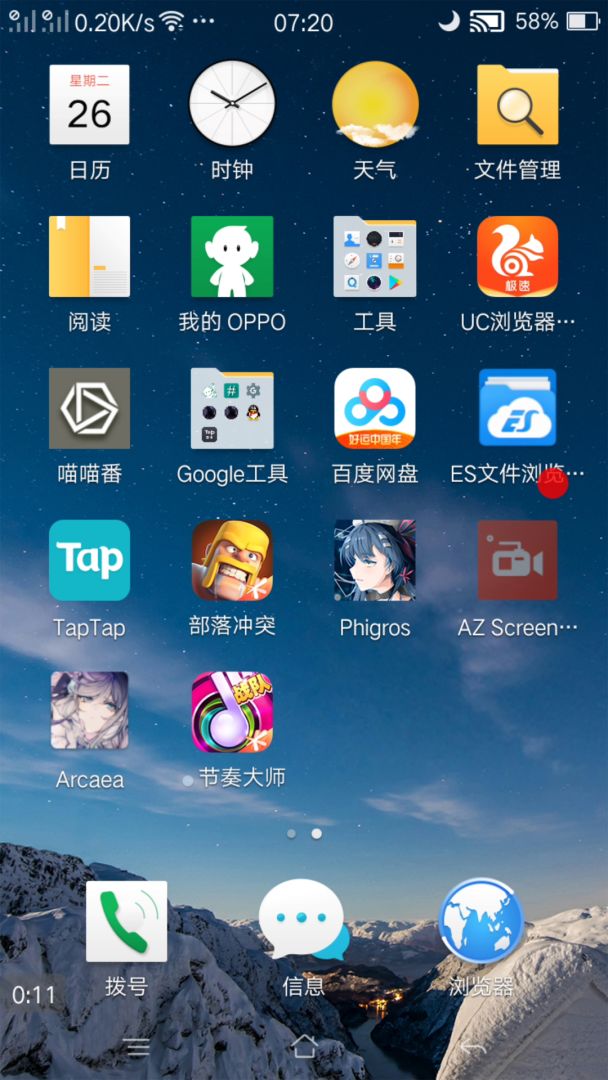Open 百度网盘 cloud storage

375,408
